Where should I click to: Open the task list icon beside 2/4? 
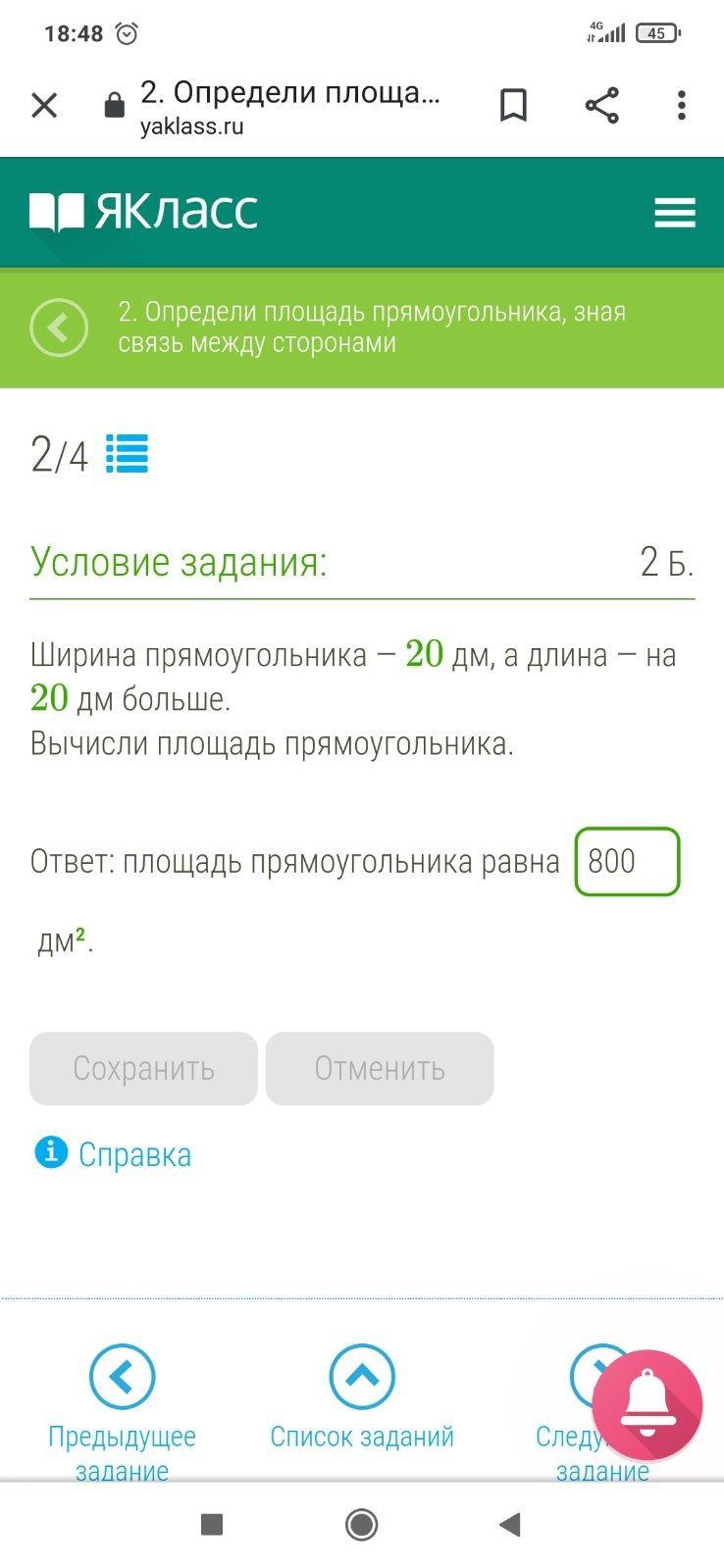pos(127,454)
